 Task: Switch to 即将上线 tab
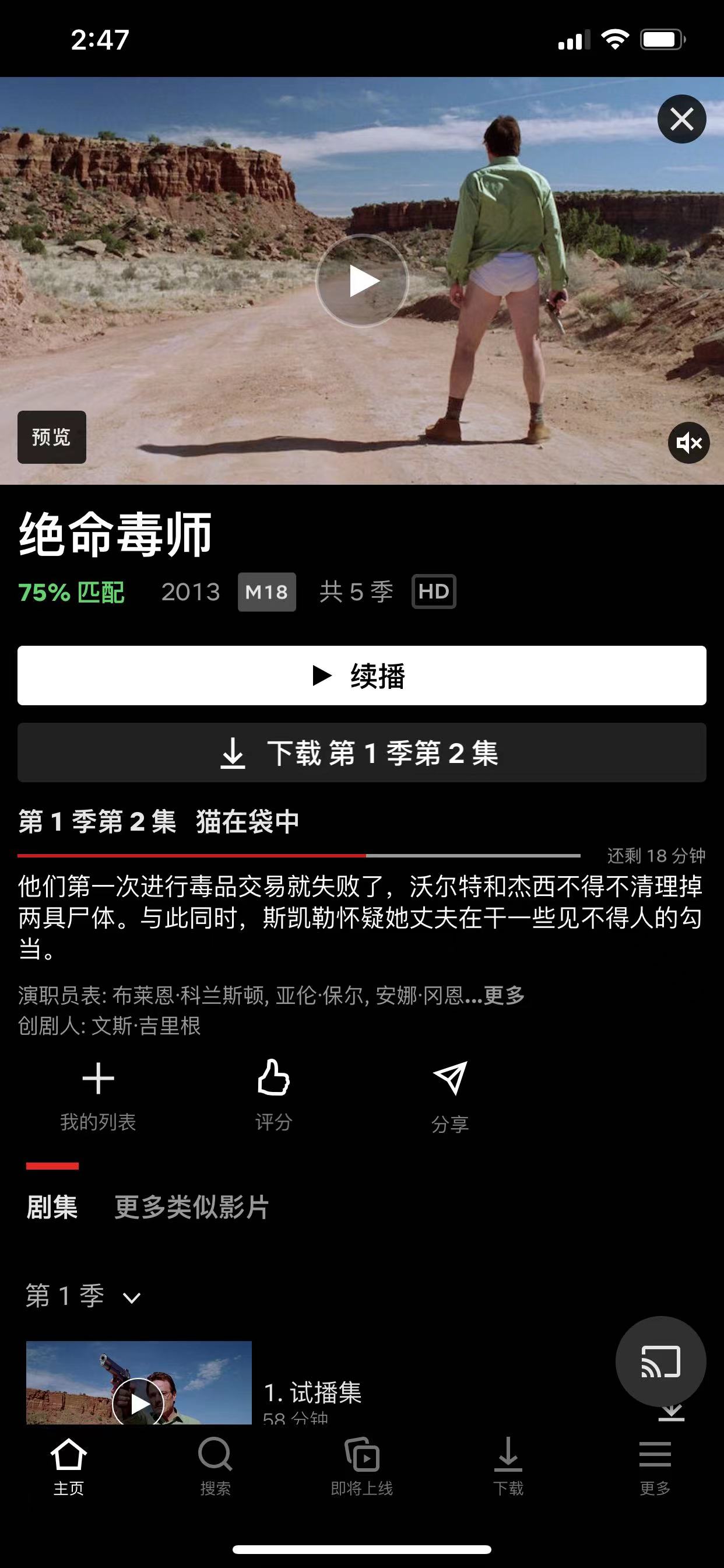click(362, 1466)
